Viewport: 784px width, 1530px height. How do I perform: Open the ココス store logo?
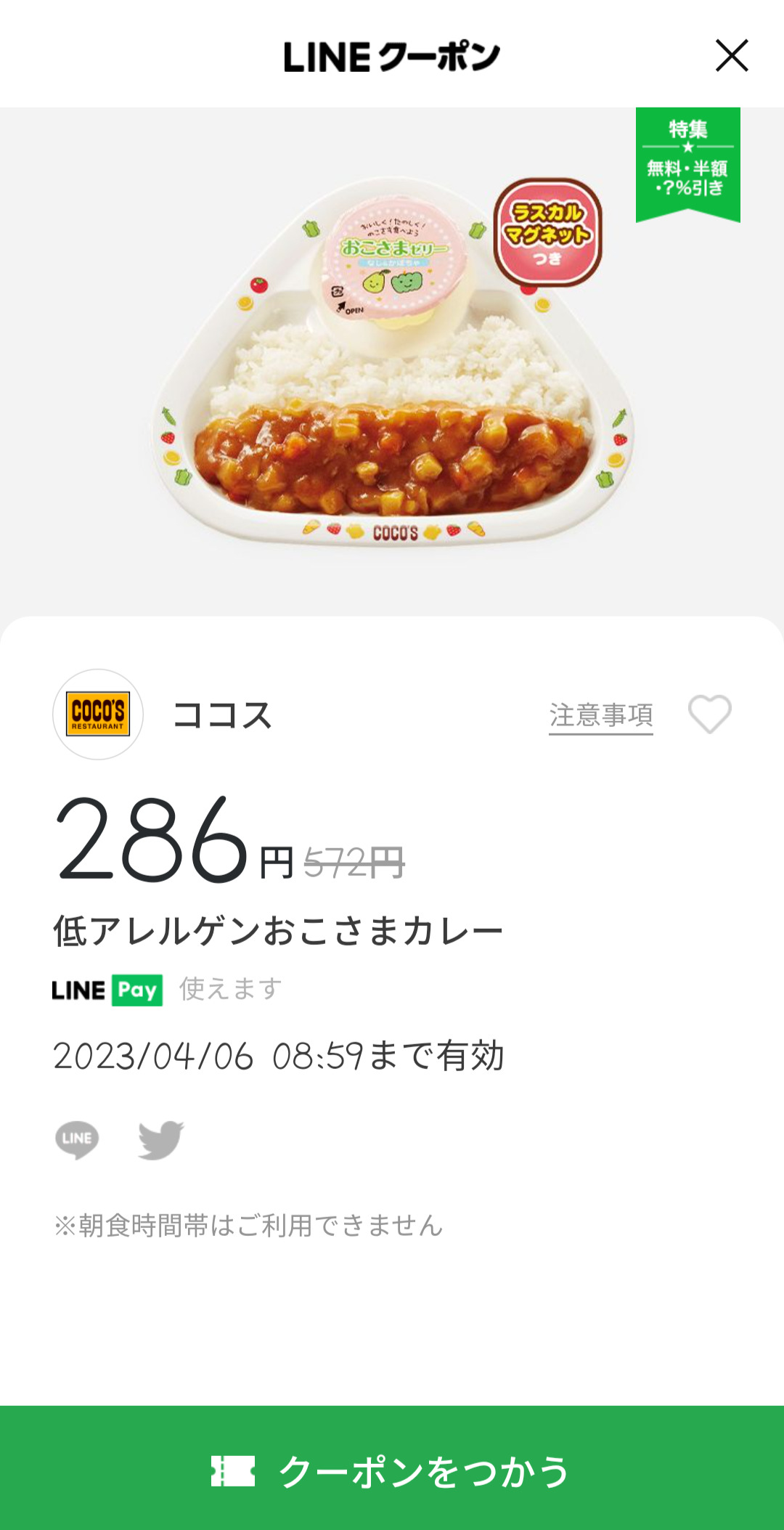pyautogui.click(x=98, y=715)
